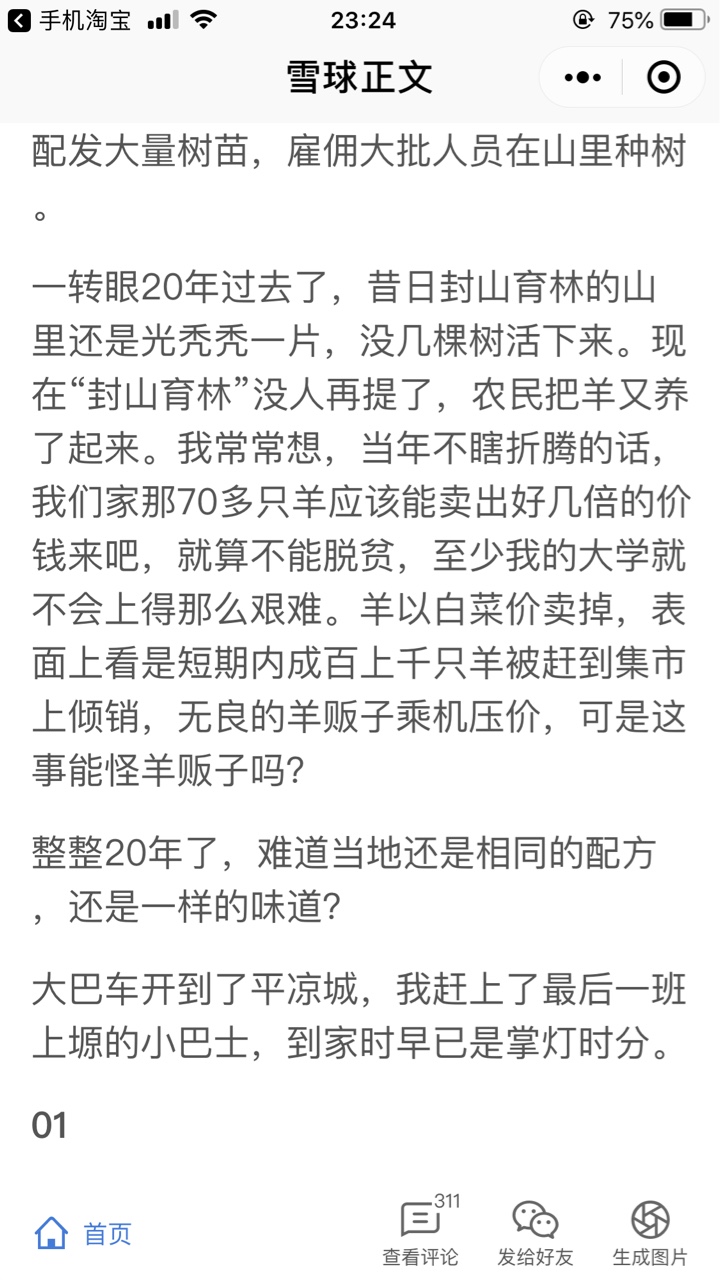Viewport: 720px width, 1280px height.
Task: Share the article with 发给好友
Action: [535, 1233]
